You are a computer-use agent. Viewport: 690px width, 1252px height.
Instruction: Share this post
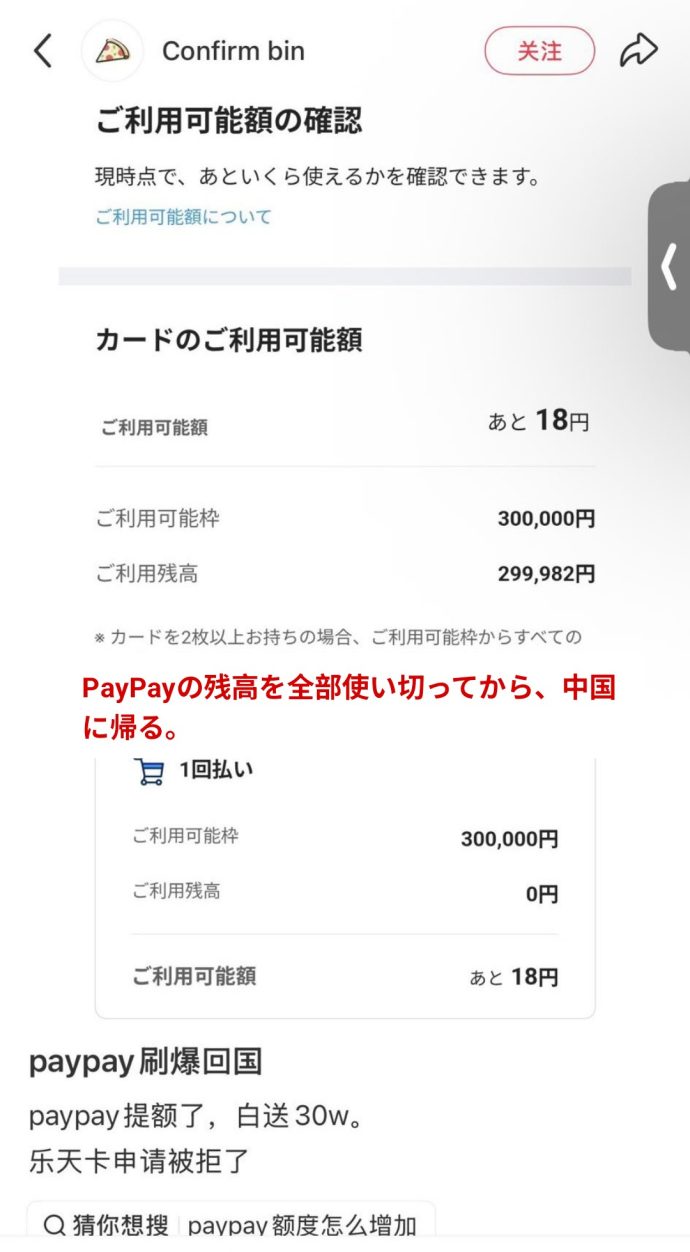click(638, 51)
